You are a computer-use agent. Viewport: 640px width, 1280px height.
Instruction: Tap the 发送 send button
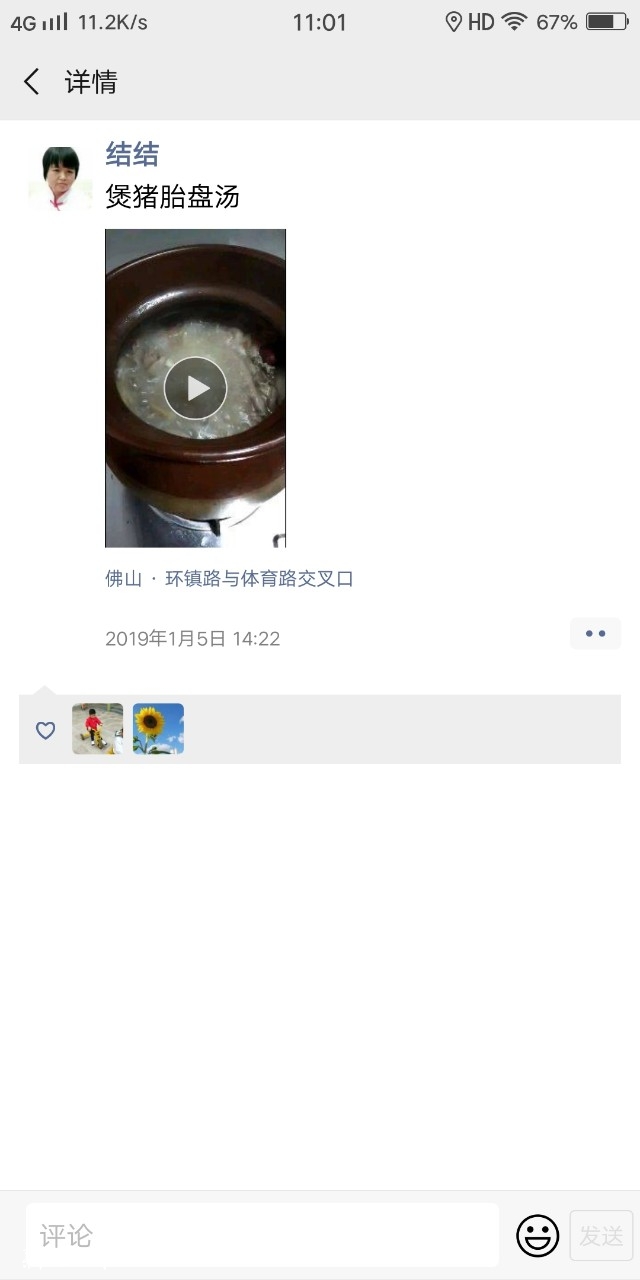(x=601, y=1235)
